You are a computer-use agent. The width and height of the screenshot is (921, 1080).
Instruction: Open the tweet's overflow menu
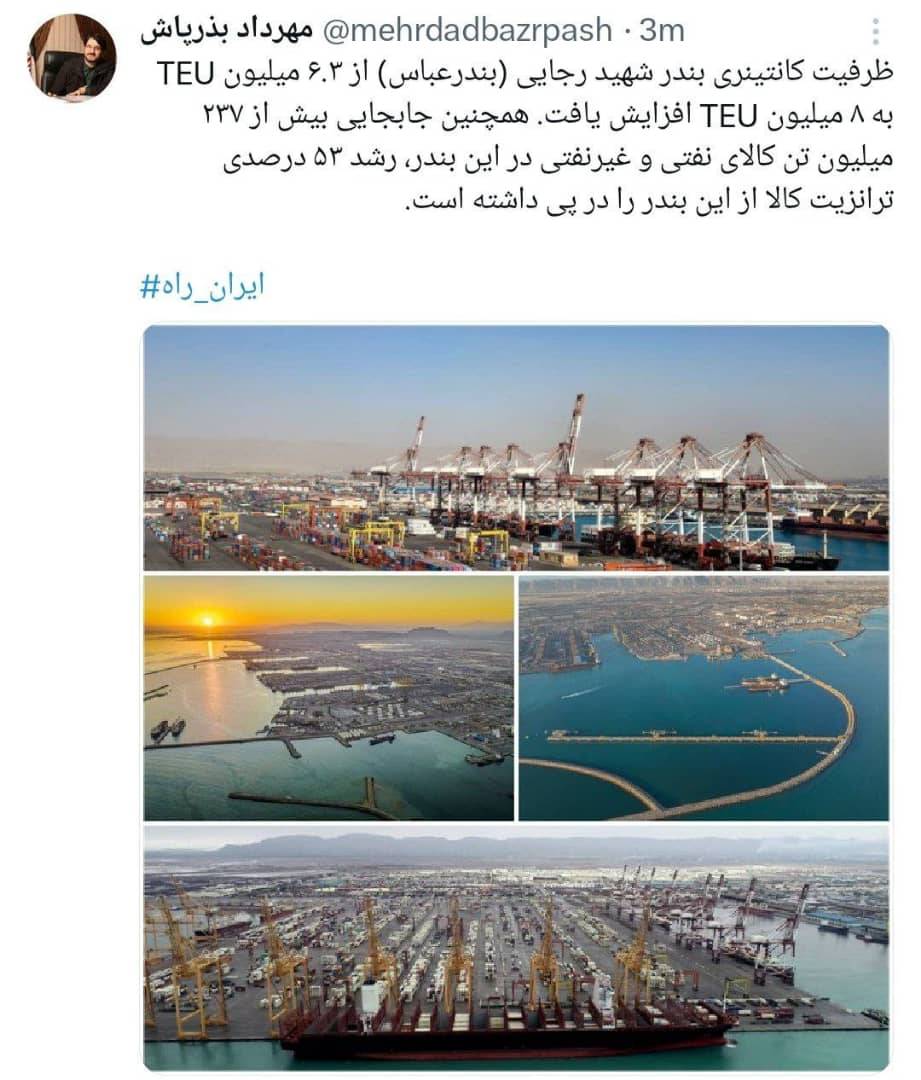876,29
